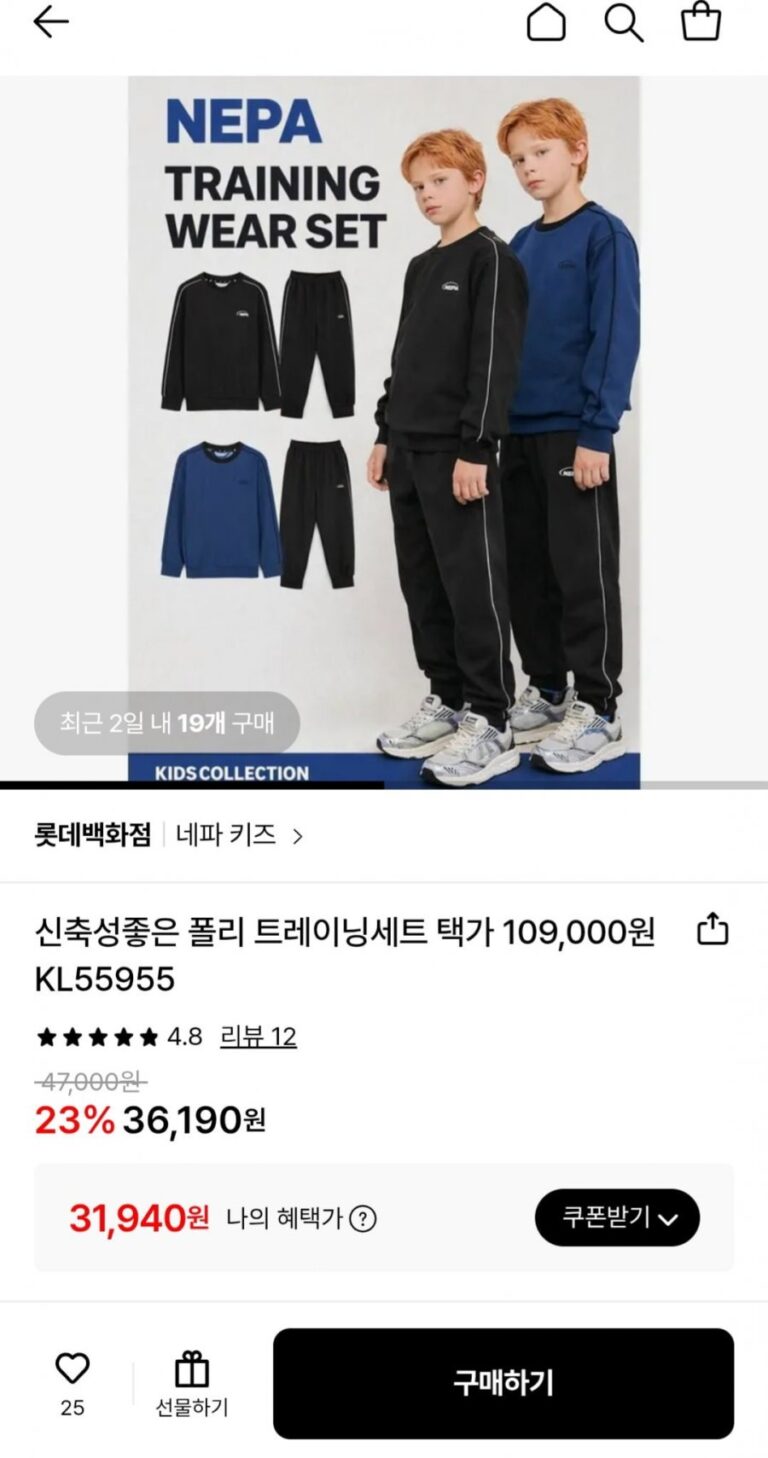
Task: Tap the 쿠폰받기 coupon button
Action: tap(617, 1218)
